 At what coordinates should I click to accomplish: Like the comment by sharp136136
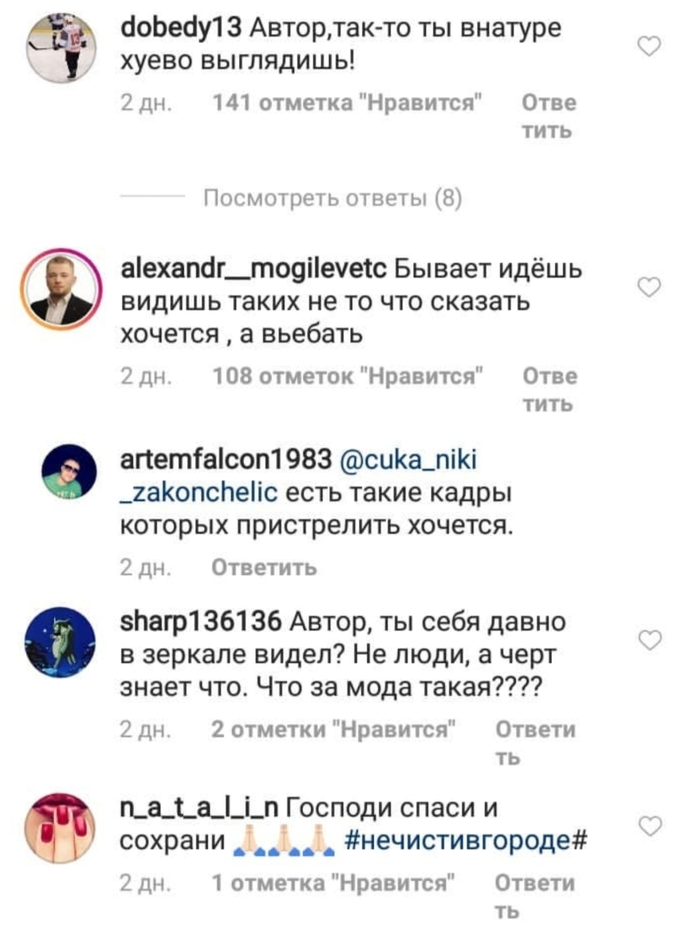pos(650,640)
